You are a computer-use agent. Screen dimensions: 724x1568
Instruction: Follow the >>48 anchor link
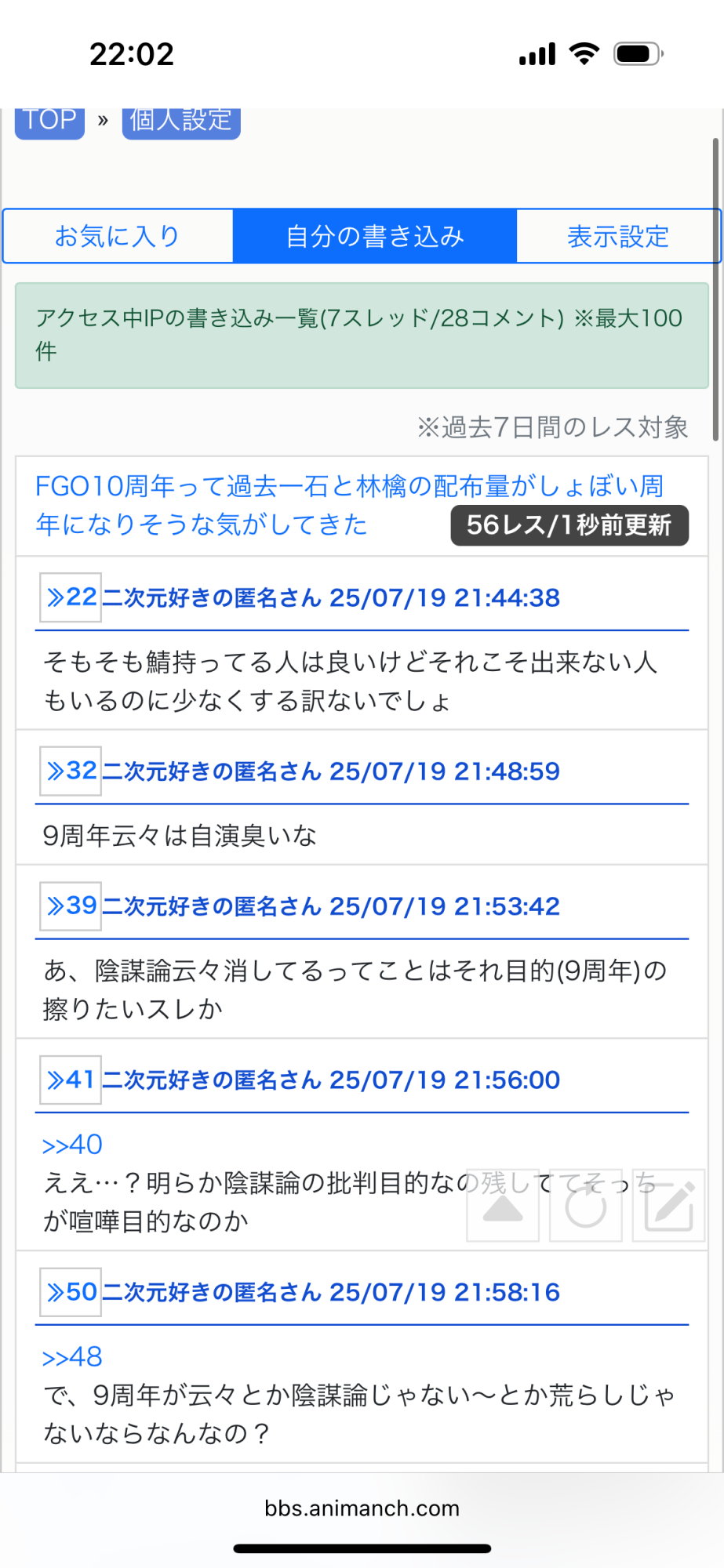point(72,1356)
